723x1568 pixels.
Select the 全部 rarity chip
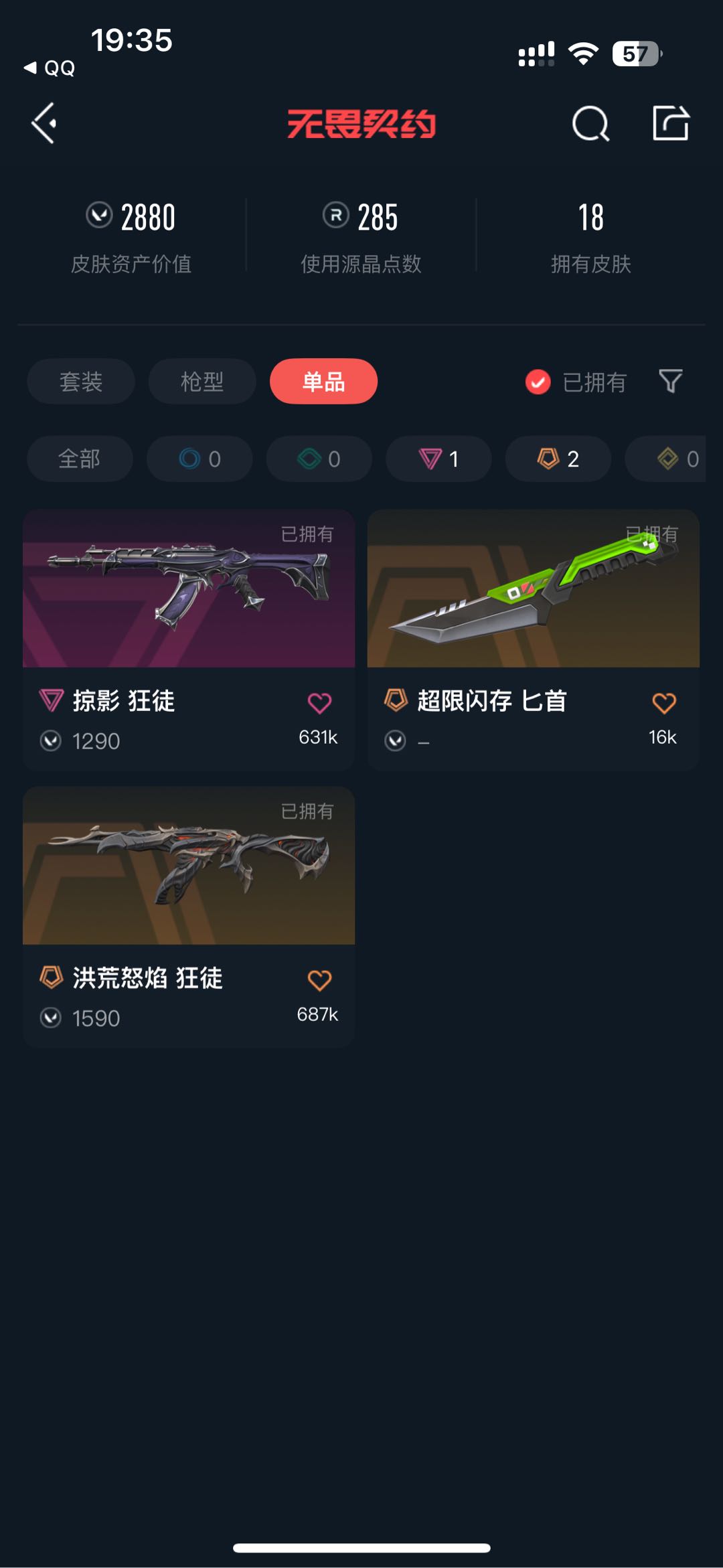[x=80, y=459]
